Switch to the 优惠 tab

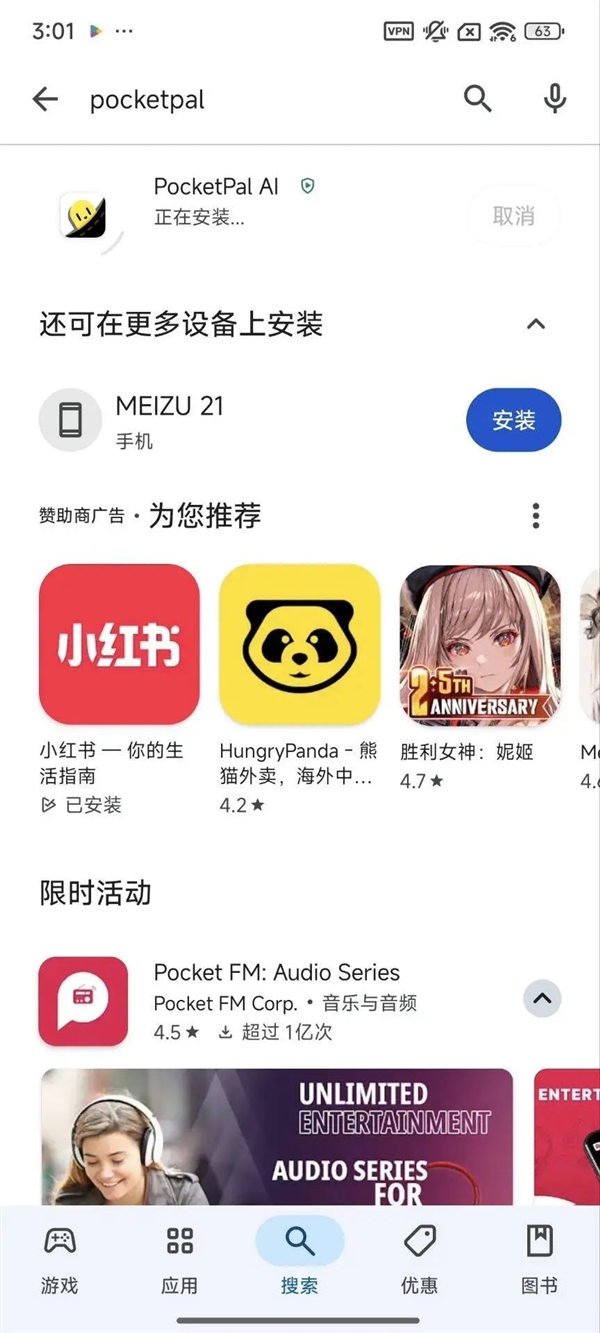pos(419,1260)
